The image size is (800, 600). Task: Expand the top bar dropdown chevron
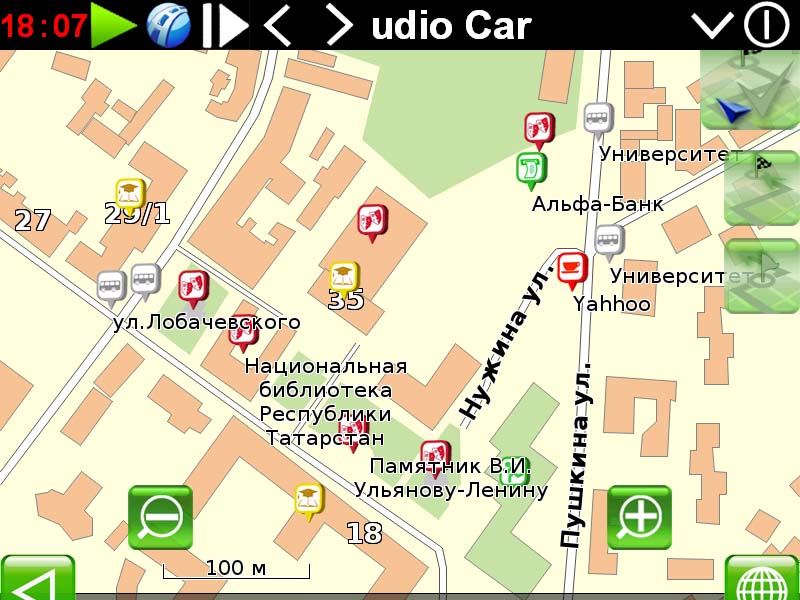tap(713, 25)
